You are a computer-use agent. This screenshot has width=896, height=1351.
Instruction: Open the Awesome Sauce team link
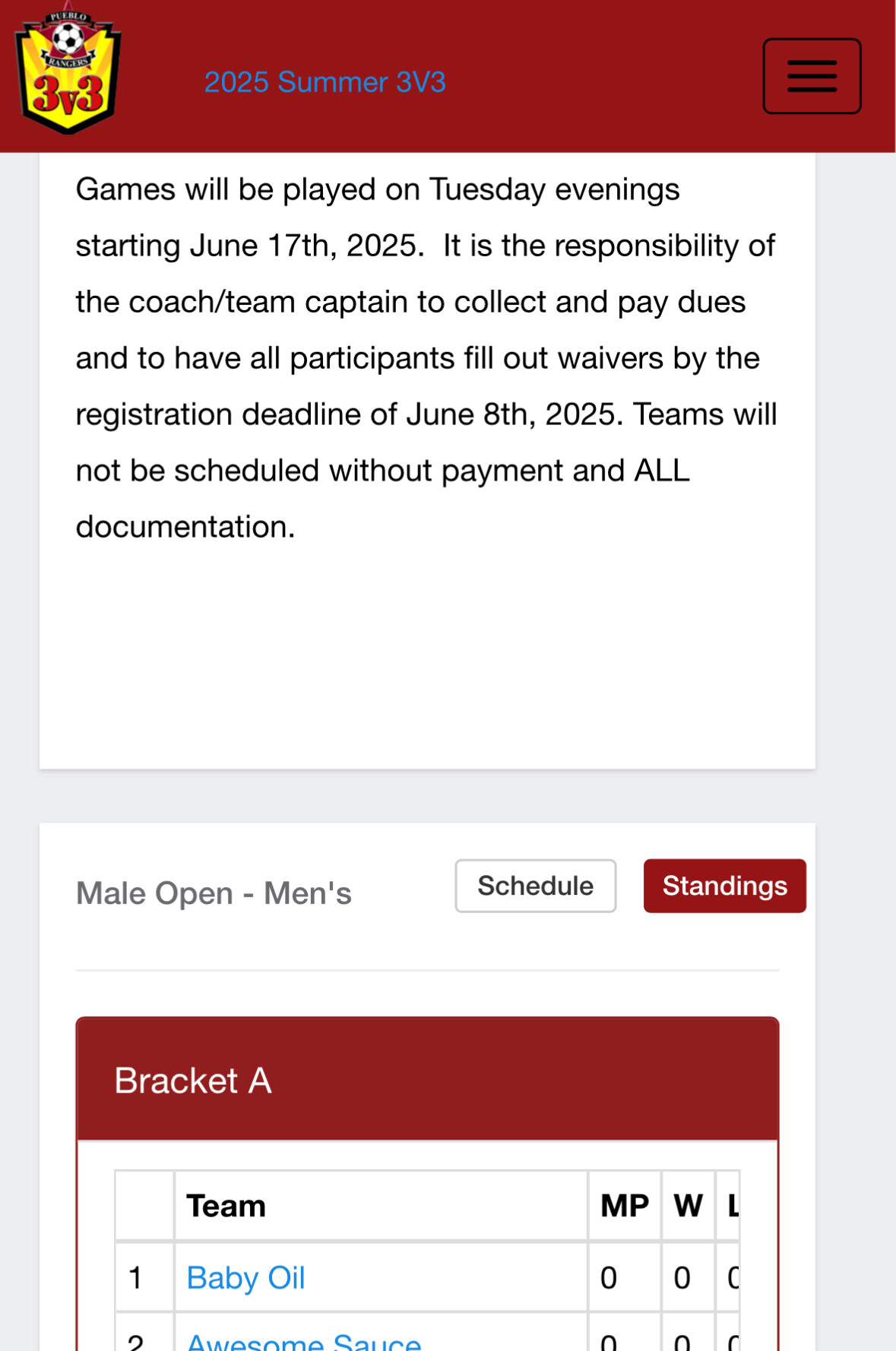pos(304,1343)
